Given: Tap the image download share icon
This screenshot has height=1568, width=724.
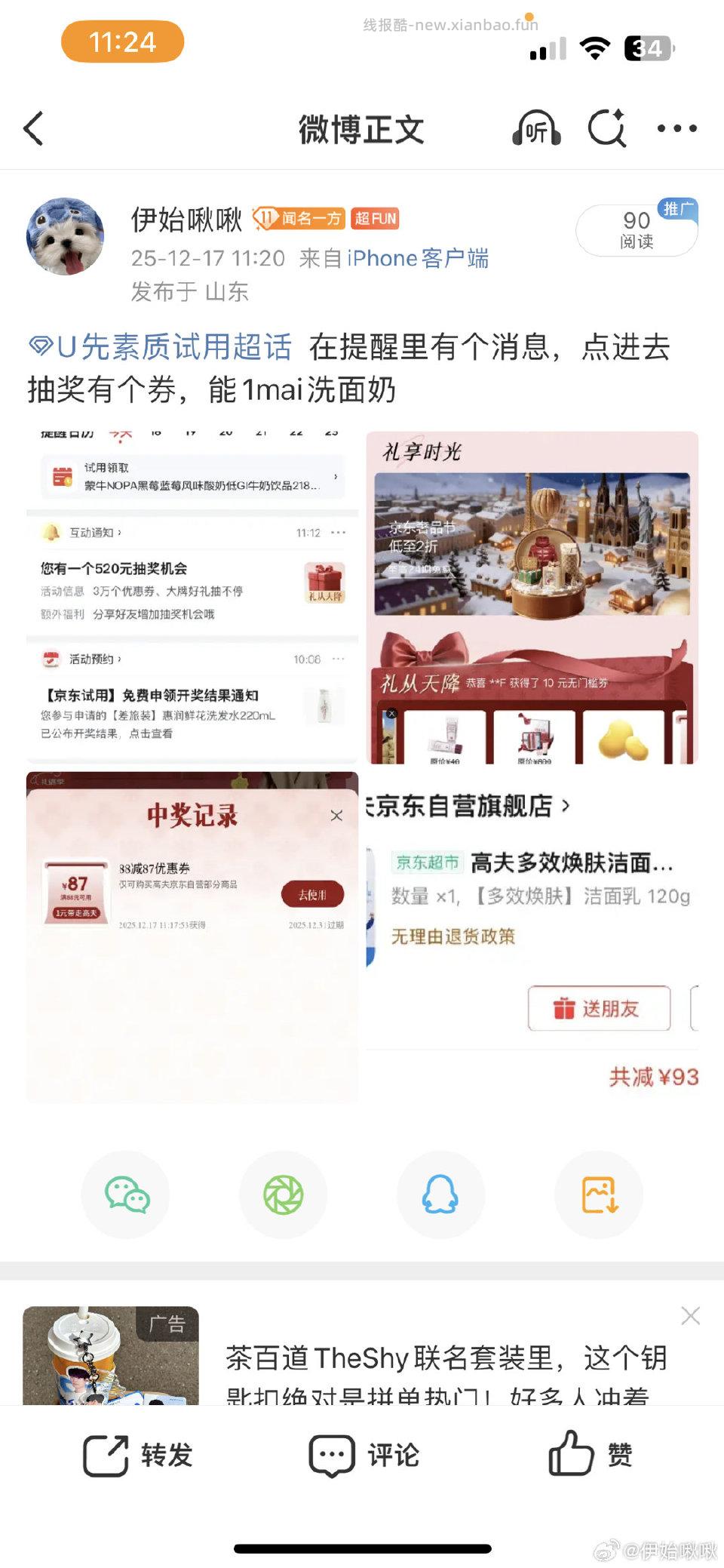Looking at the screenshot, I should coord(598,1195).
